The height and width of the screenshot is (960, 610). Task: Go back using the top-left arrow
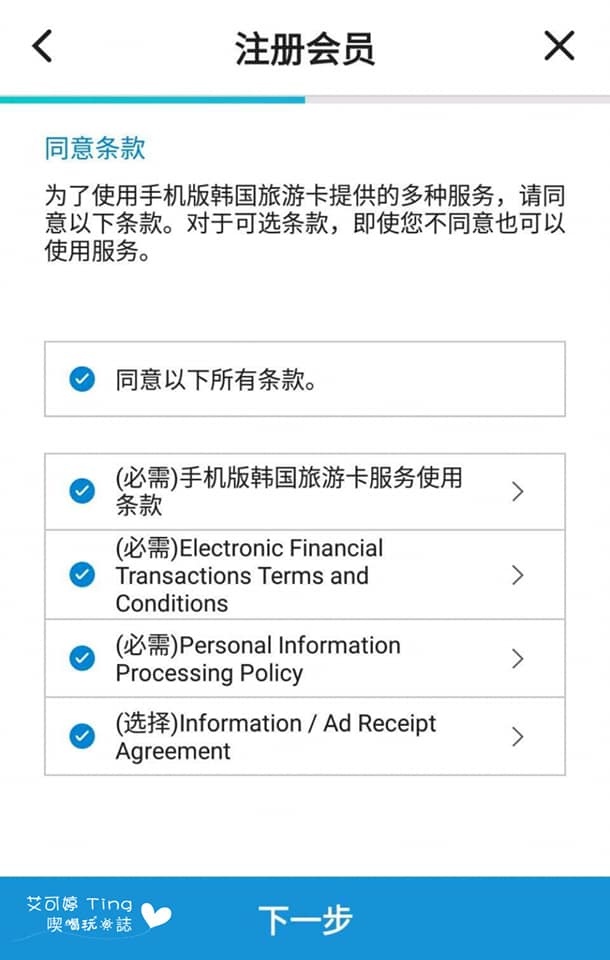[42, 46]
